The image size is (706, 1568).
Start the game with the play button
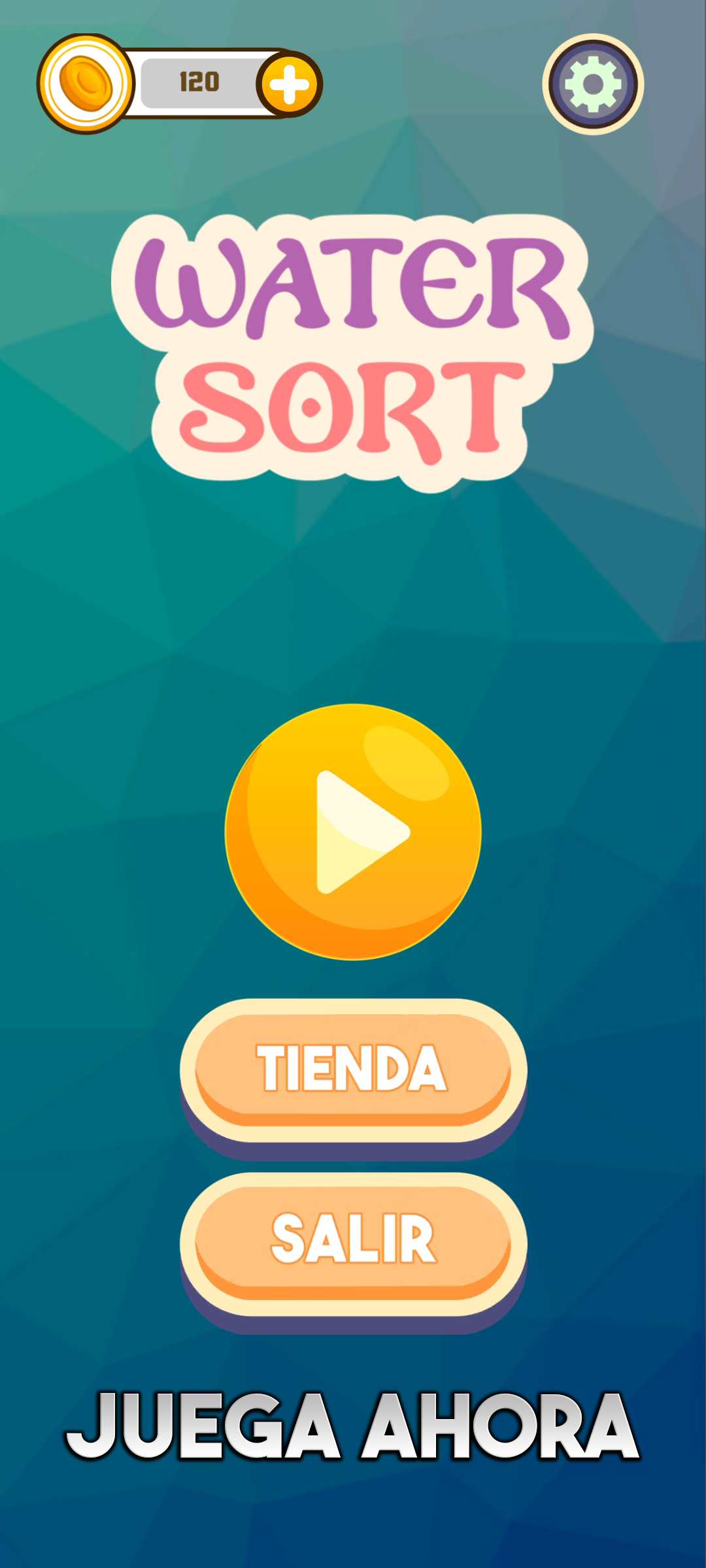[353, 832]
